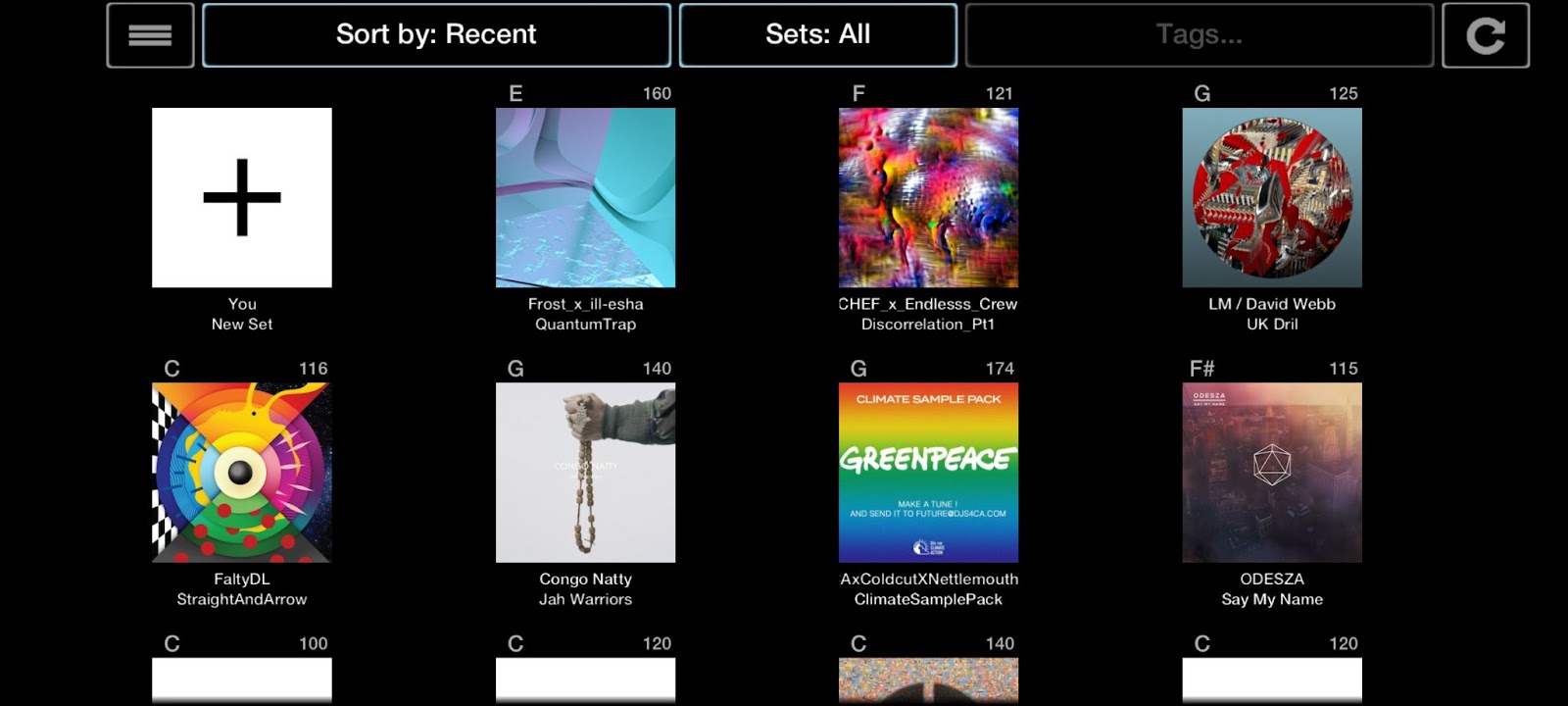
Task: Create a New Set
Action: (242, 197)
